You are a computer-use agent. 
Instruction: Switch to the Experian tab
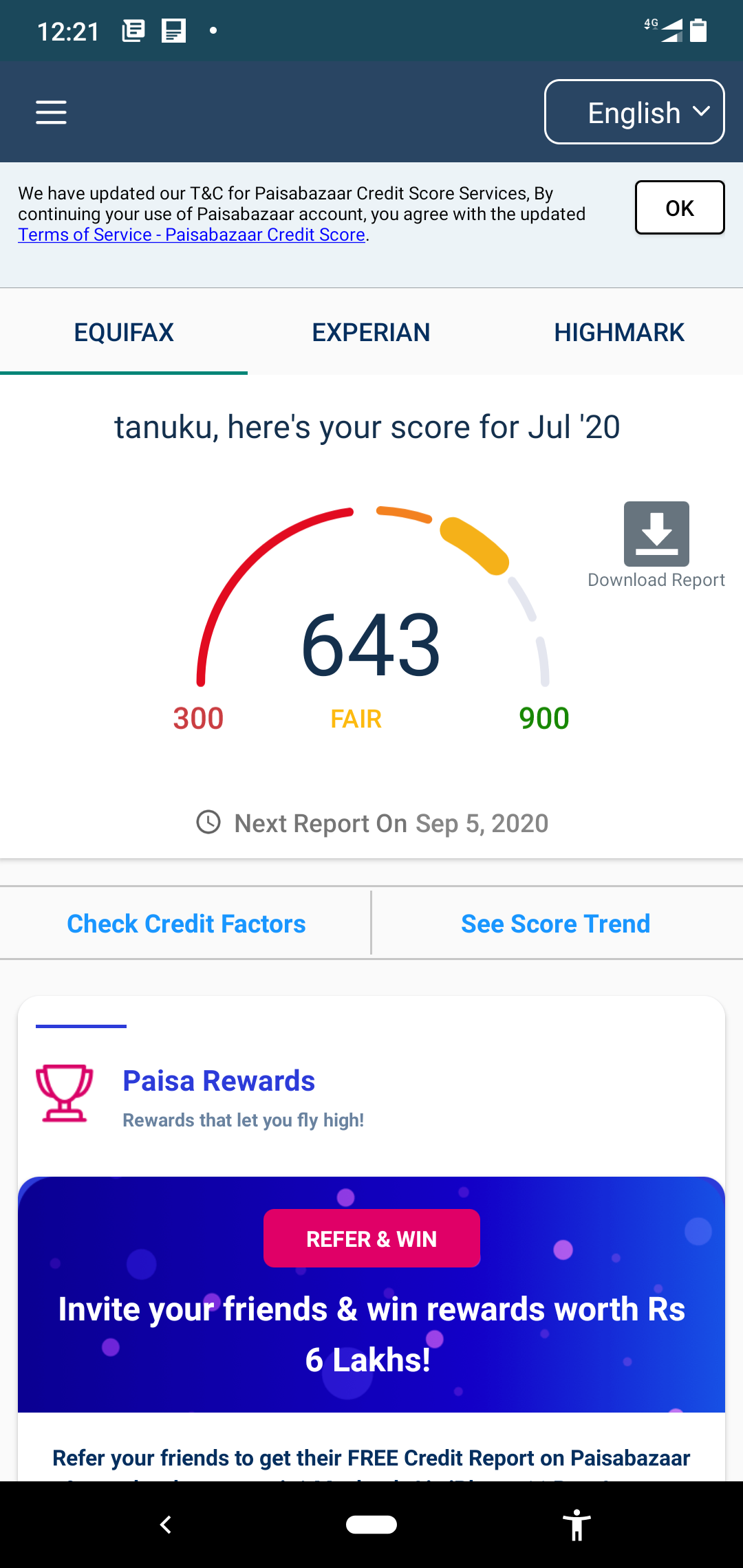(x=371, y=332)
